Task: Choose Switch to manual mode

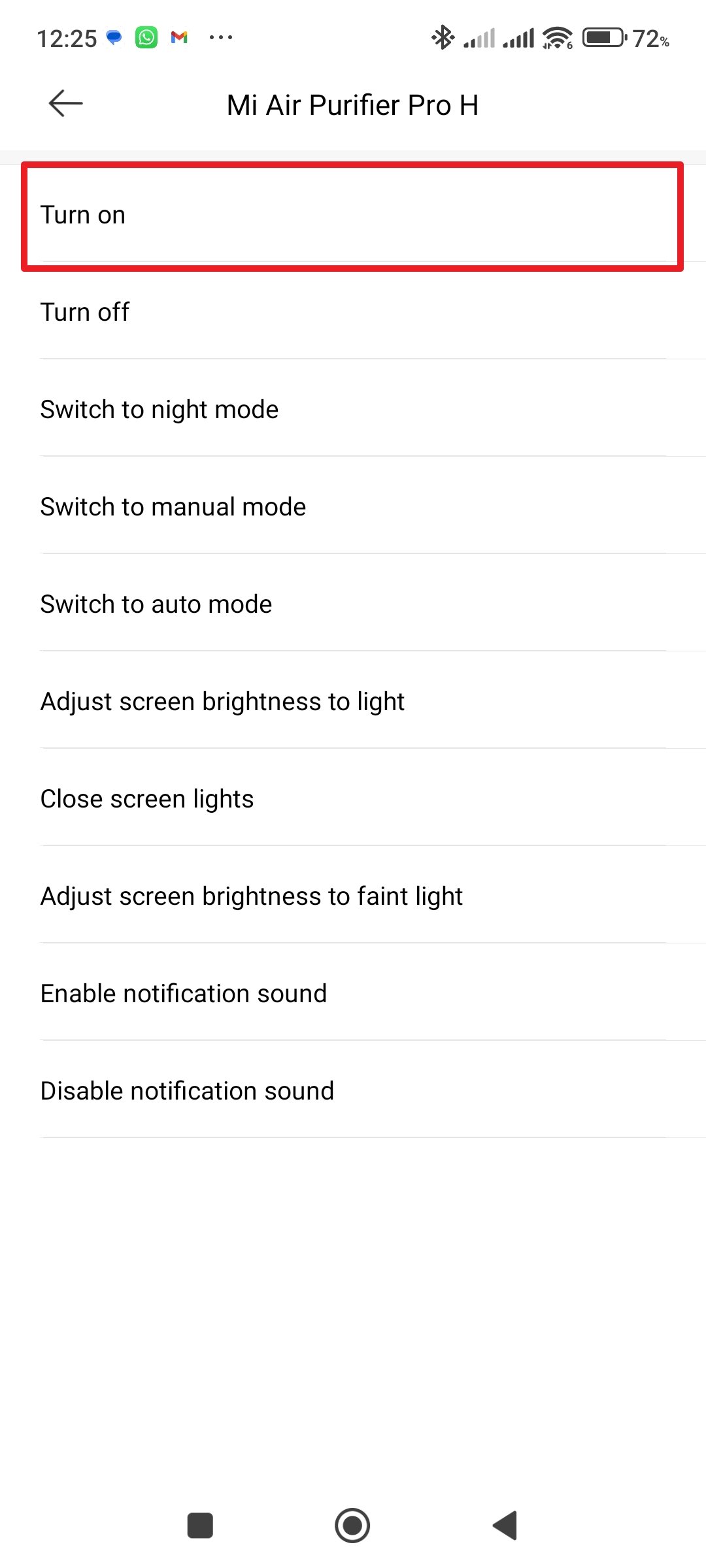Action: (352, 507)
